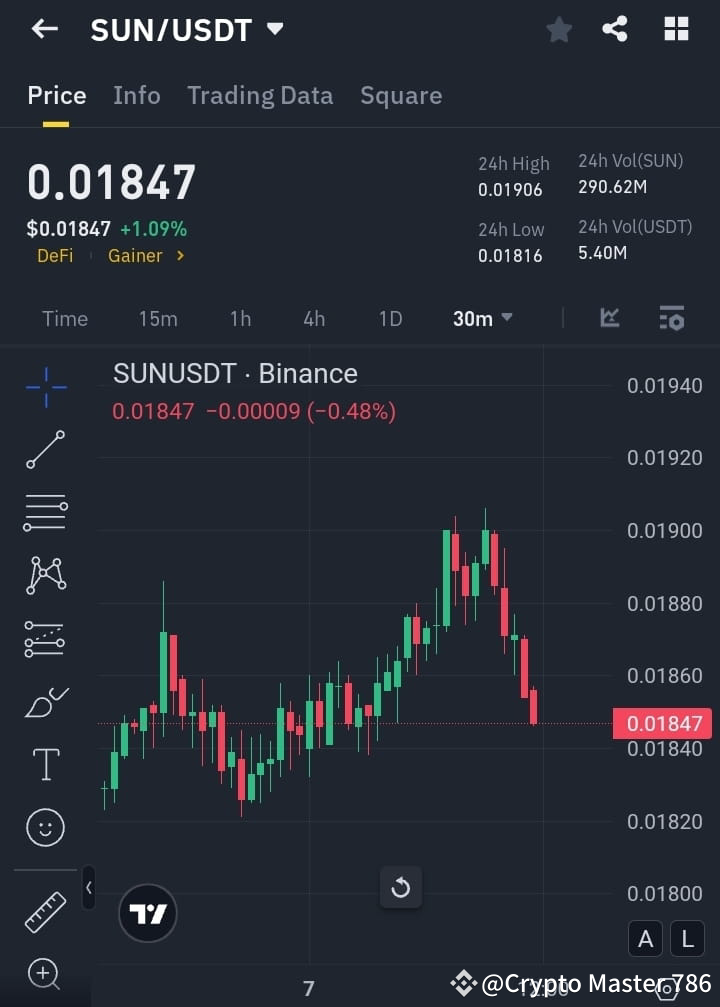Toggle auto-scale with the A button
This screenshot has height=1007, width=720.
645,938
